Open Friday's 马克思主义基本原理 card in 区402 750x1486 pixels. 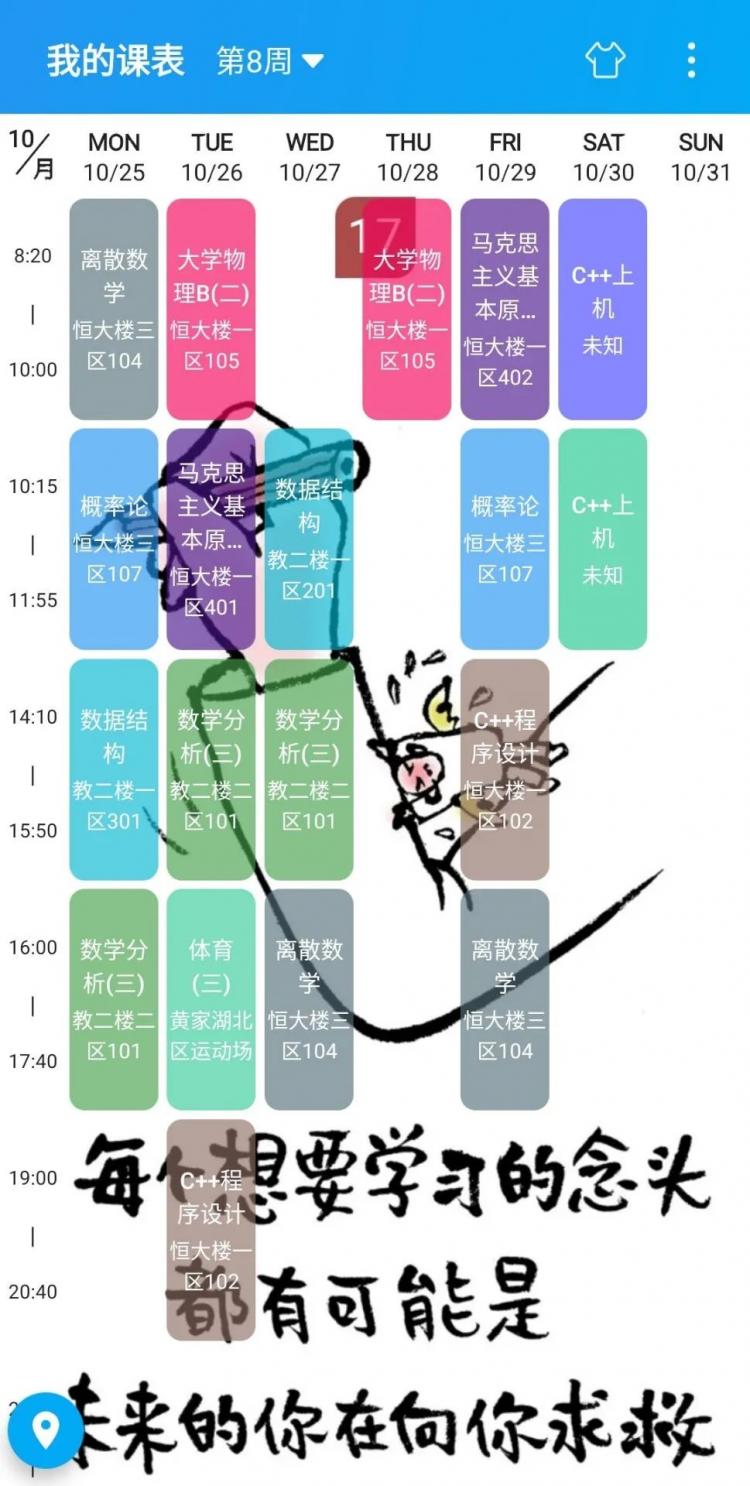coord(505,309)
